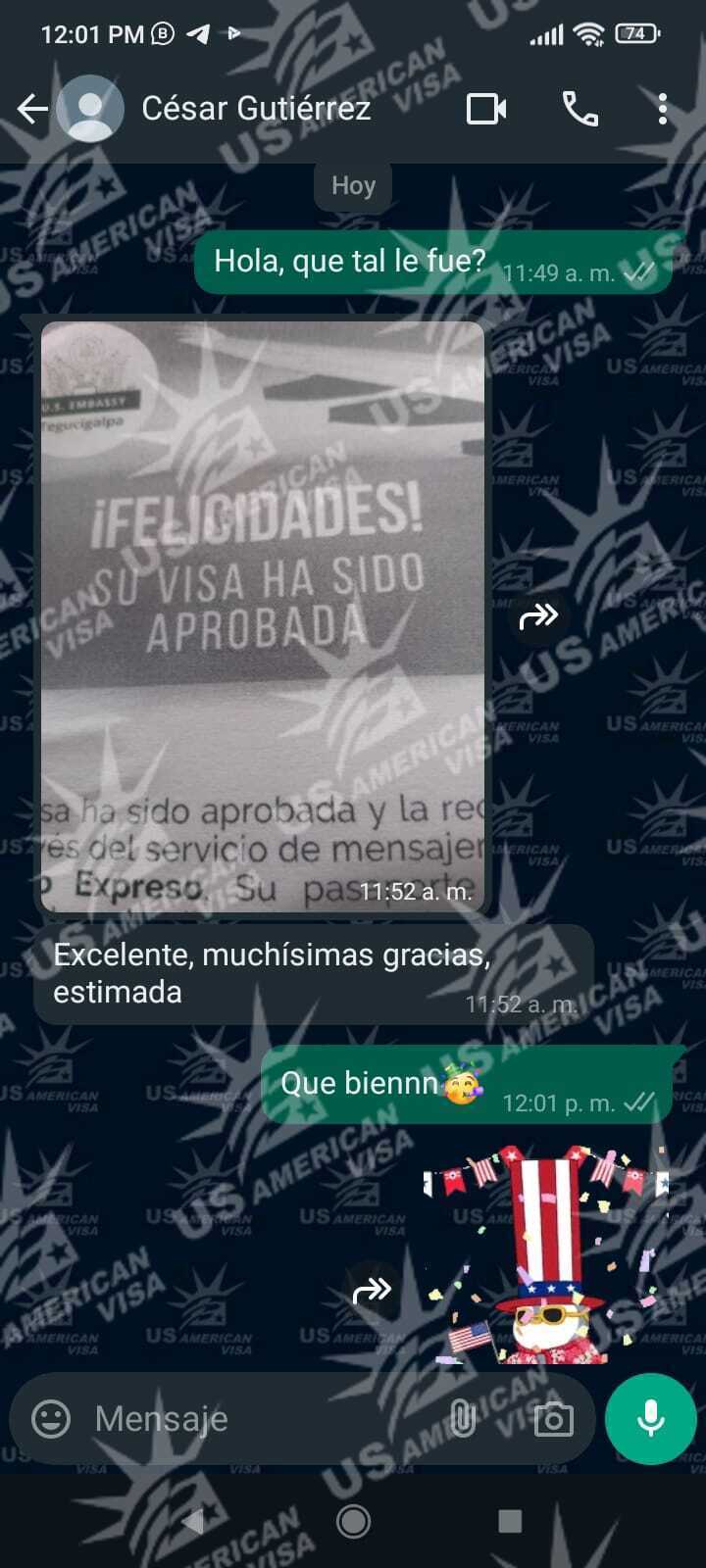This screenshot has height=1568, width=706.
Task: Open the visa approval photo message
Action: click(263, 615)
